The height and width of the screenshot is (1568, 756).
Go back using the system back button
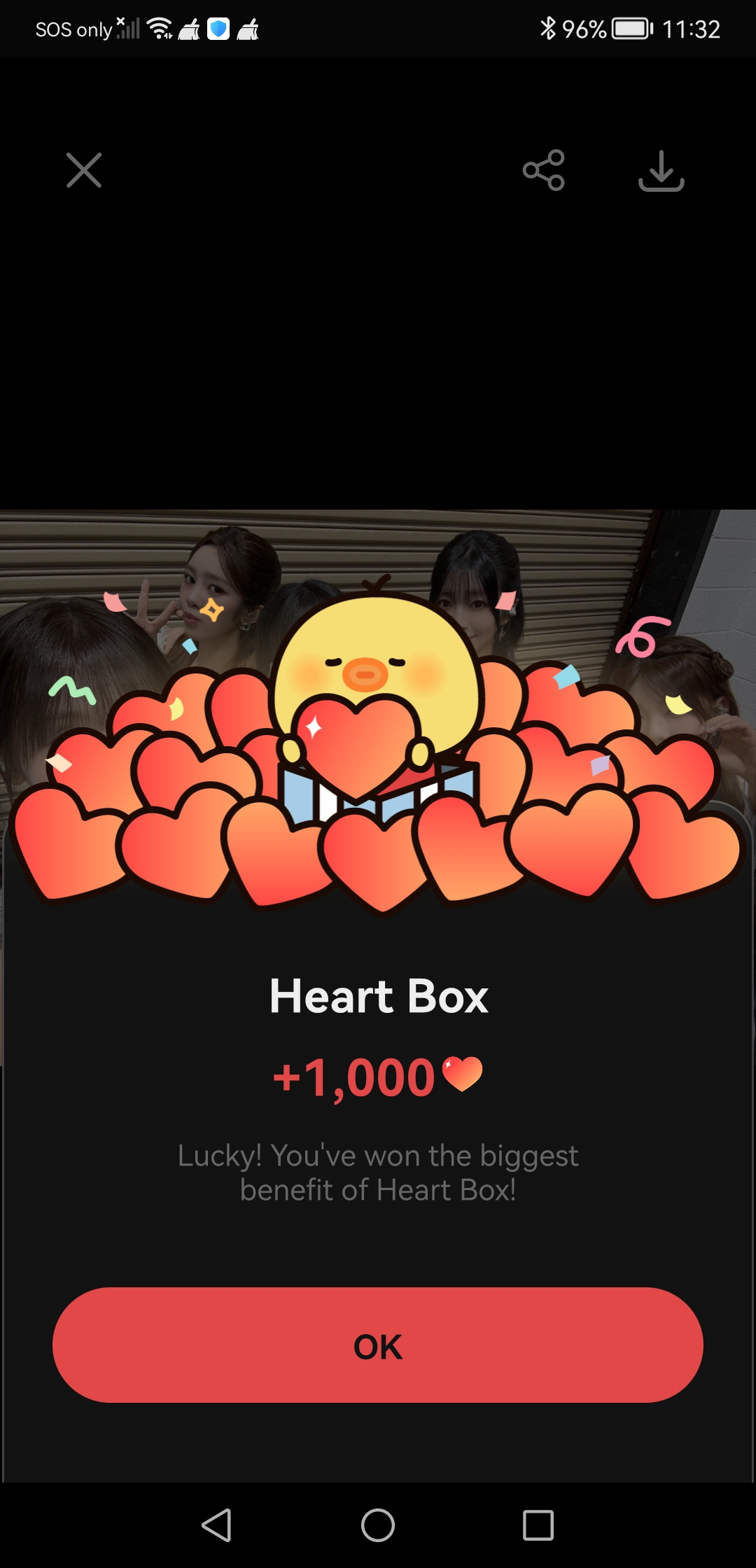click(217, 1525)
